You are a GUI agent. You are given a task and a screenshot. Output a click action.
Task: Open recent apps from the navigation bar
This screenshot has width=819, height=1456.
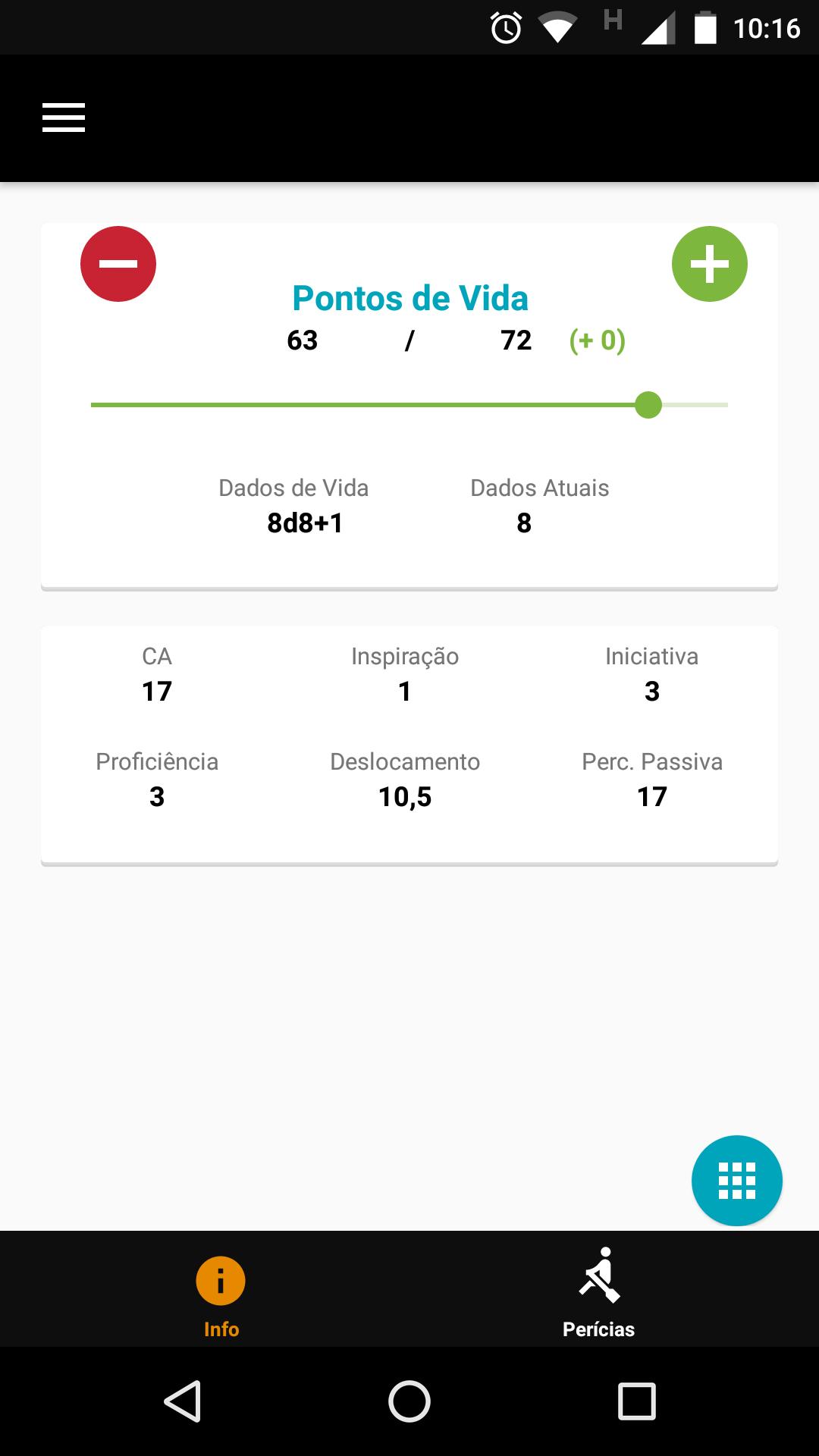pos(636,1401)
